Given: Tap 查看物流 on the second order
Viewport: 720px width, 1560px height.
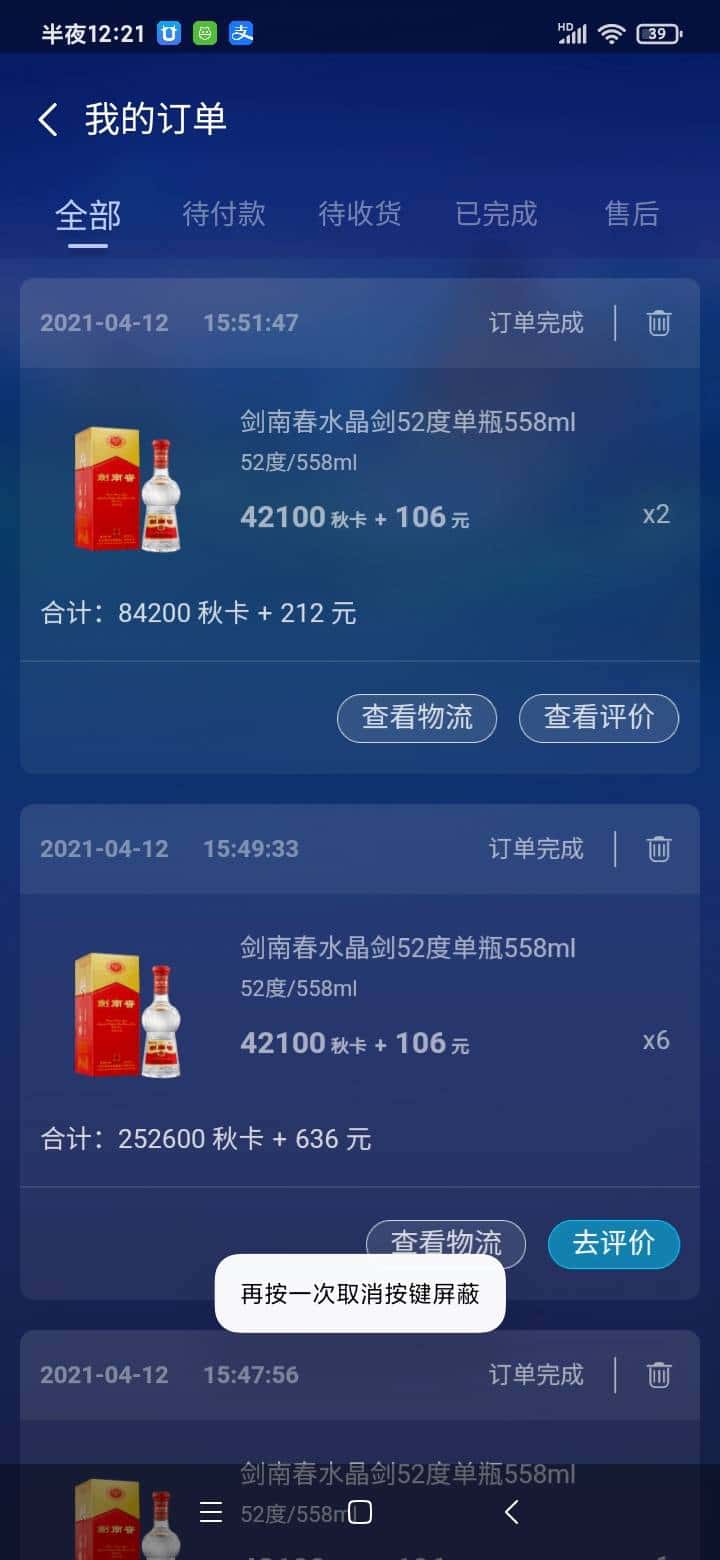Looking at the screenshot, I should [x=446, y=1244].
